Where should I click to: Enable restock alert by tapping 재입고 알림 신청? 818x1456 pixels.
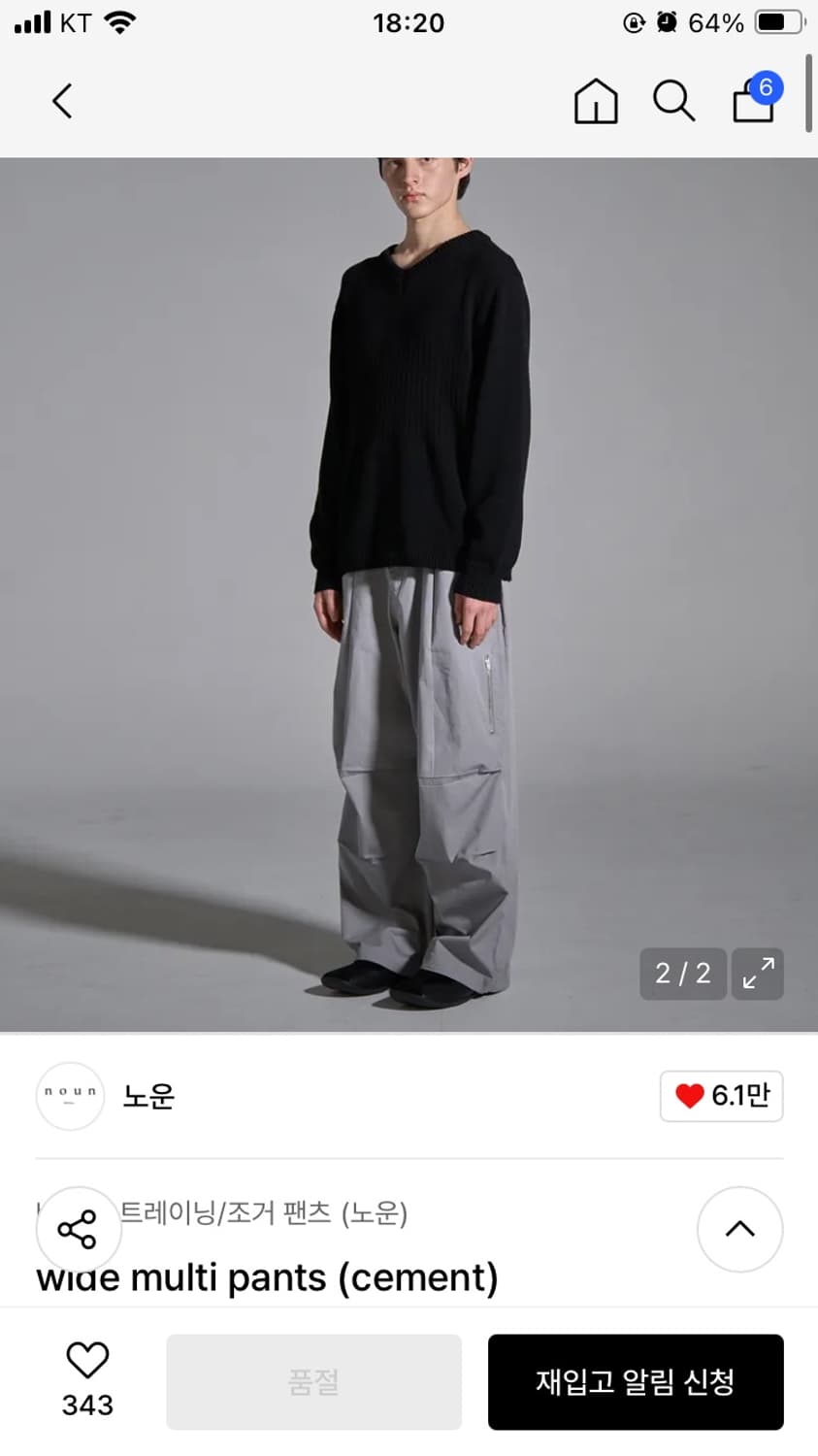click(636, 1381)
